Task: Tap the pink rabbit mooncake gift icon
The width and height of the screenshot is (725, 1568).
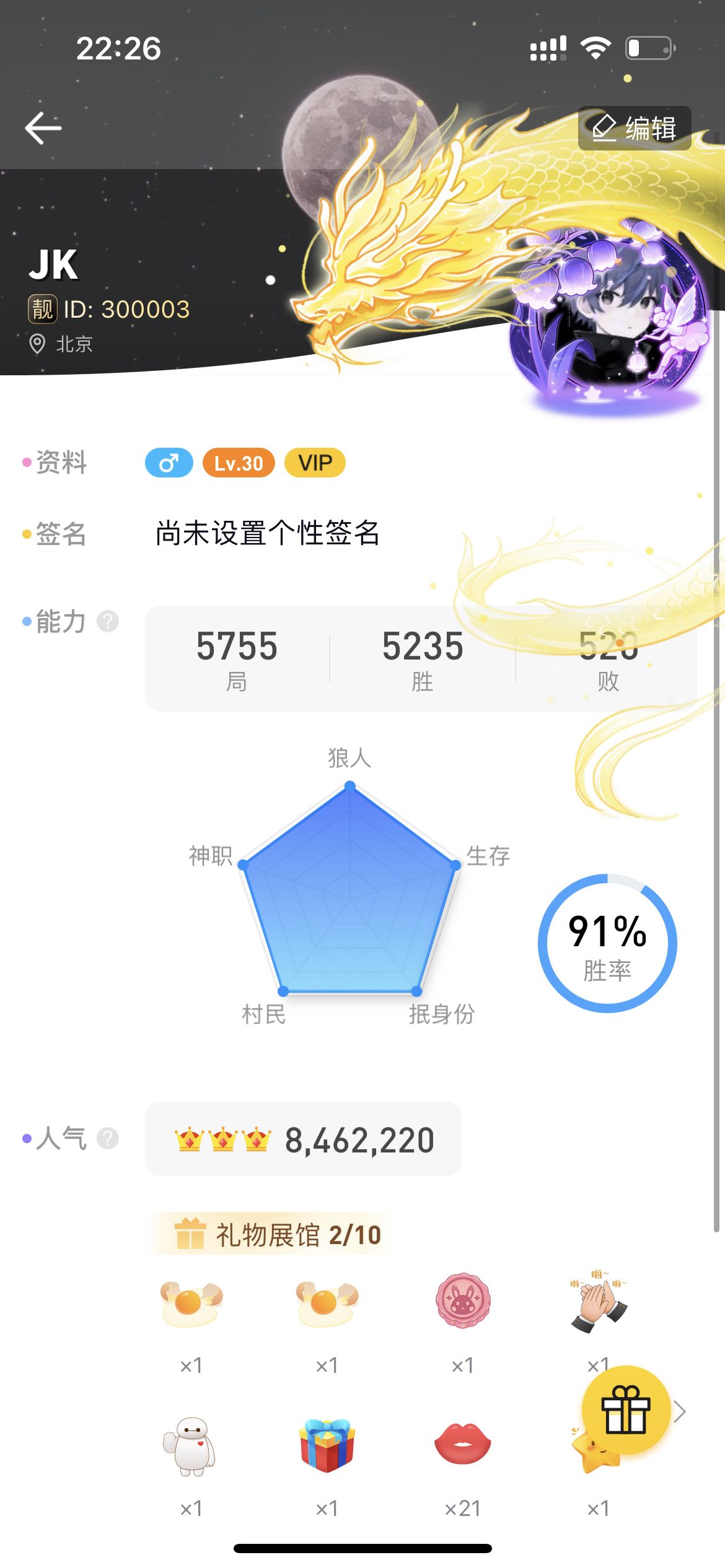Action: pos(461,1304)
